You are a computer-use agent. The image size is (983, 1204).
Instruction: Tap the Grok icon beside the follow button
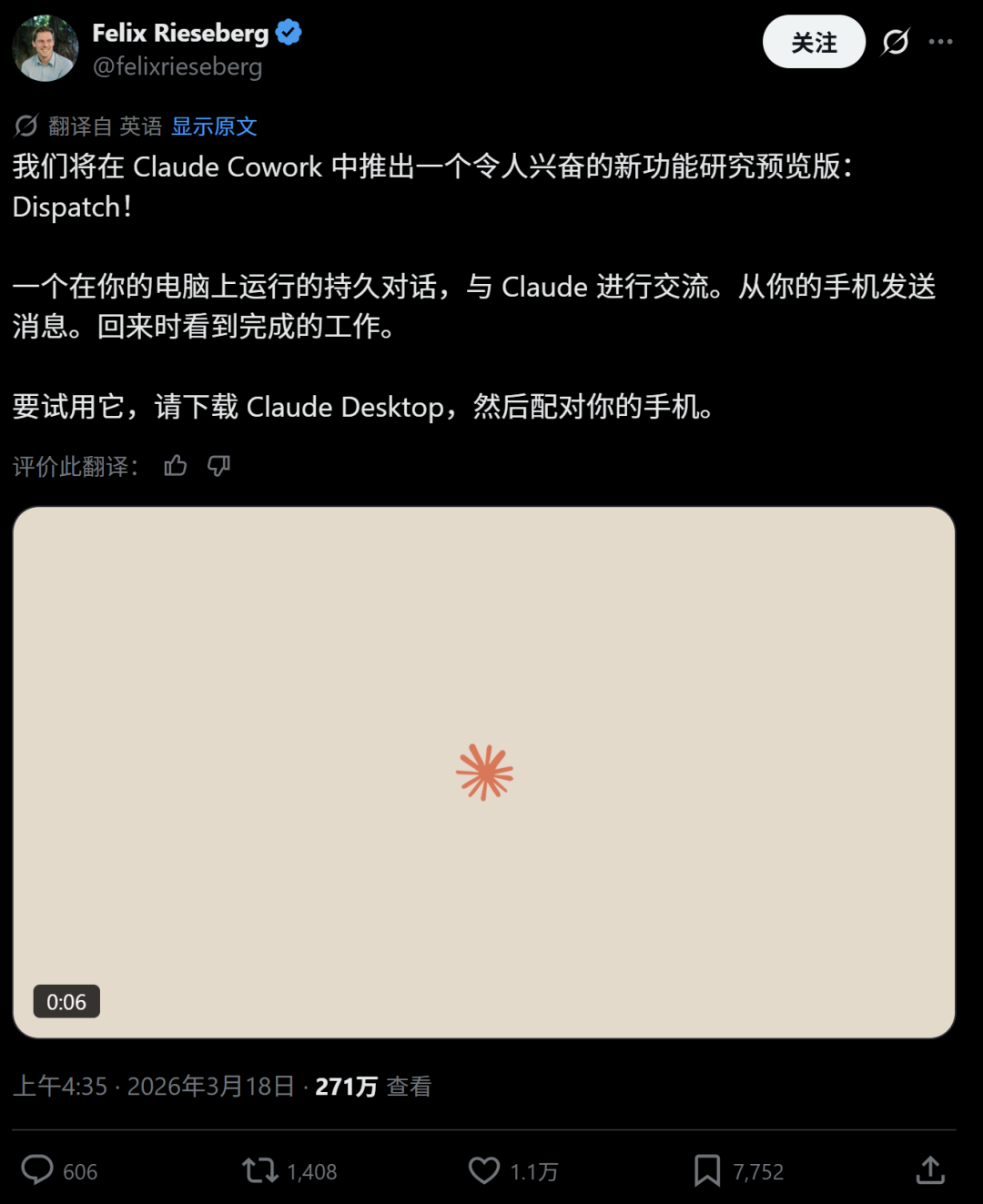[x=895, y=42]
